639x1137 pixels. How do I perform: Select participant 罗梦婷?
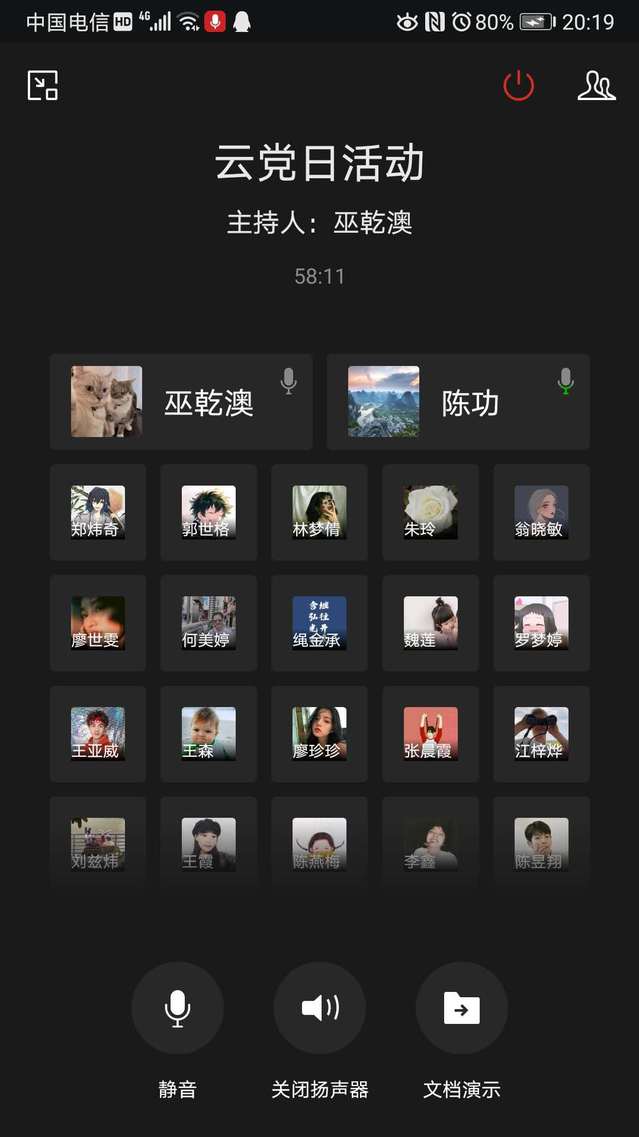click(x=541, y=623)
